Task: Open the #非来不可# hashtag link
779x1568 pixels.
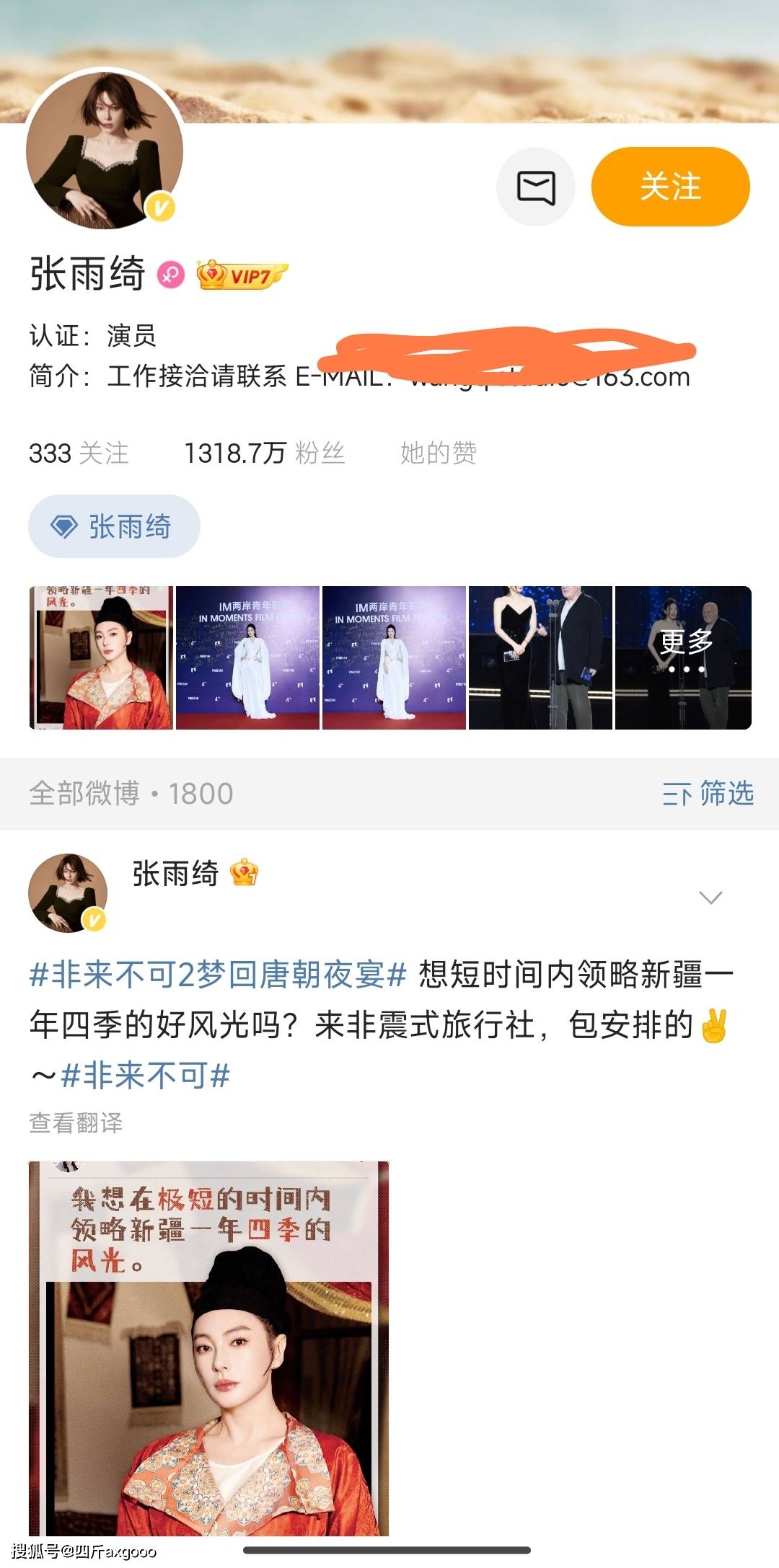Action: [x=146, y=1076]
